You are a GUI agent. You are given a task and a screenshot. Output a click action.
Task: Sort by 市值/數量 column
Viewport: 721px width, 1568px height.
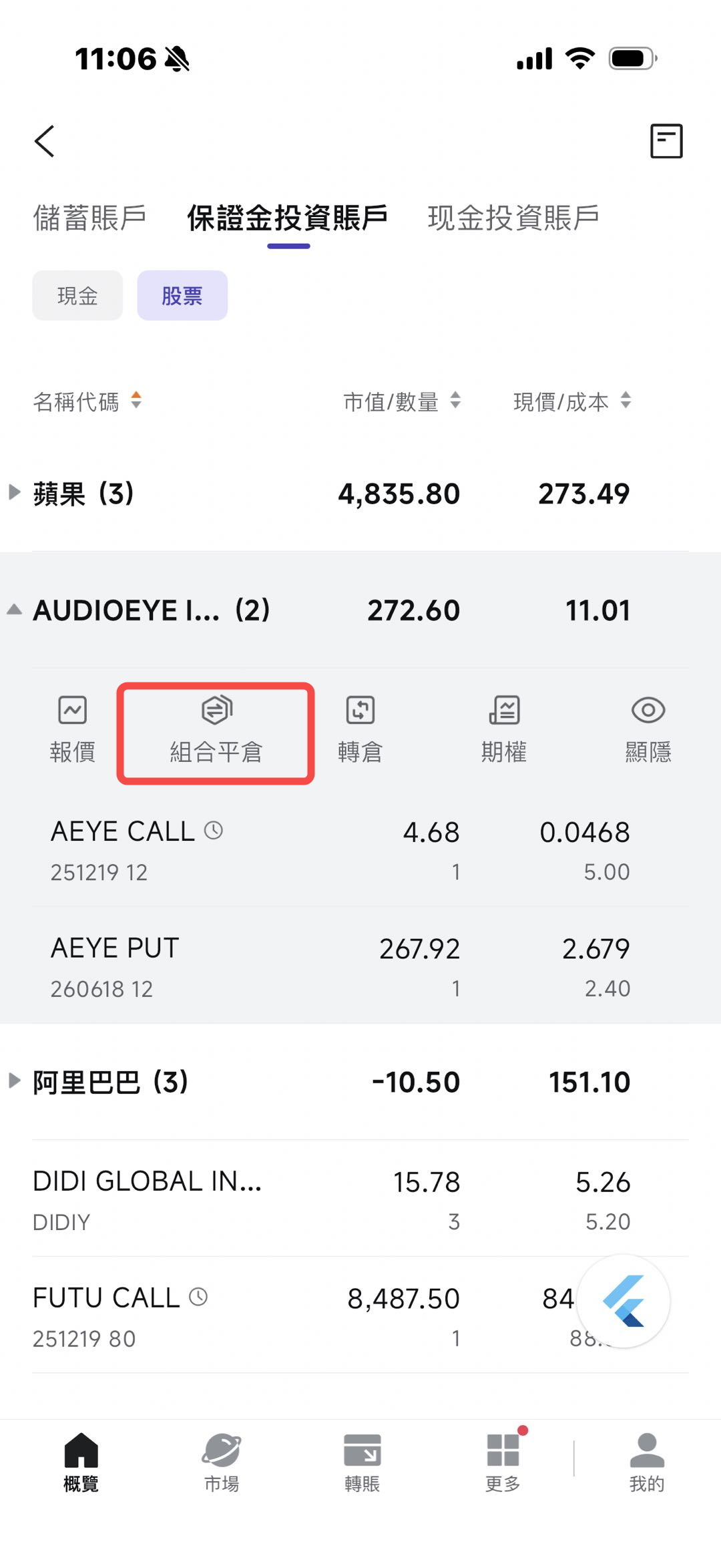[x=401, y=401]
